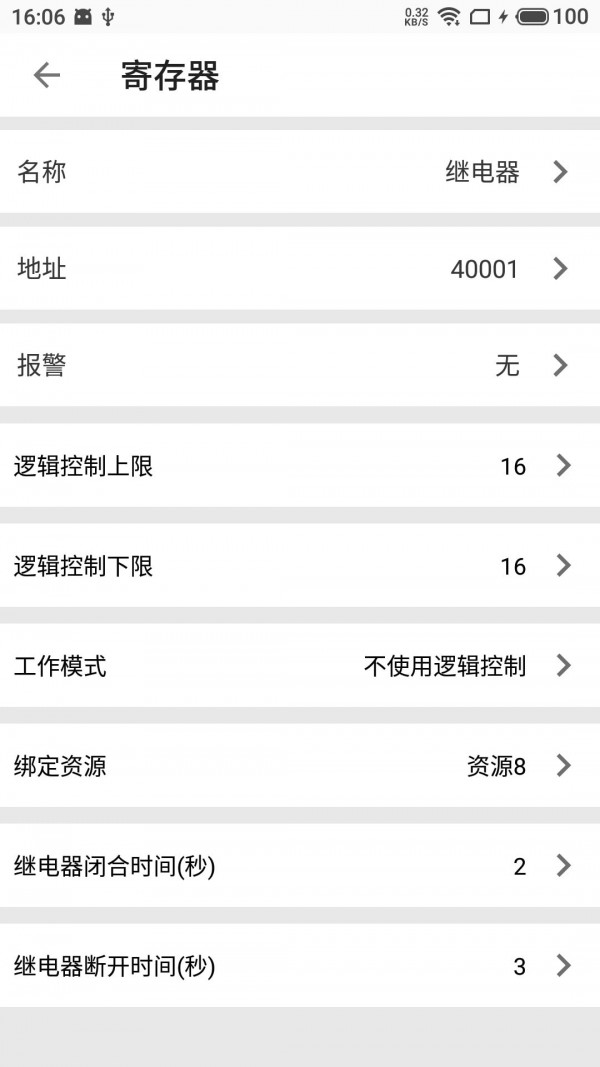Go back from the 寄存器 page
The height and width of the screenshot is (1067, 600).
[47, 75]
